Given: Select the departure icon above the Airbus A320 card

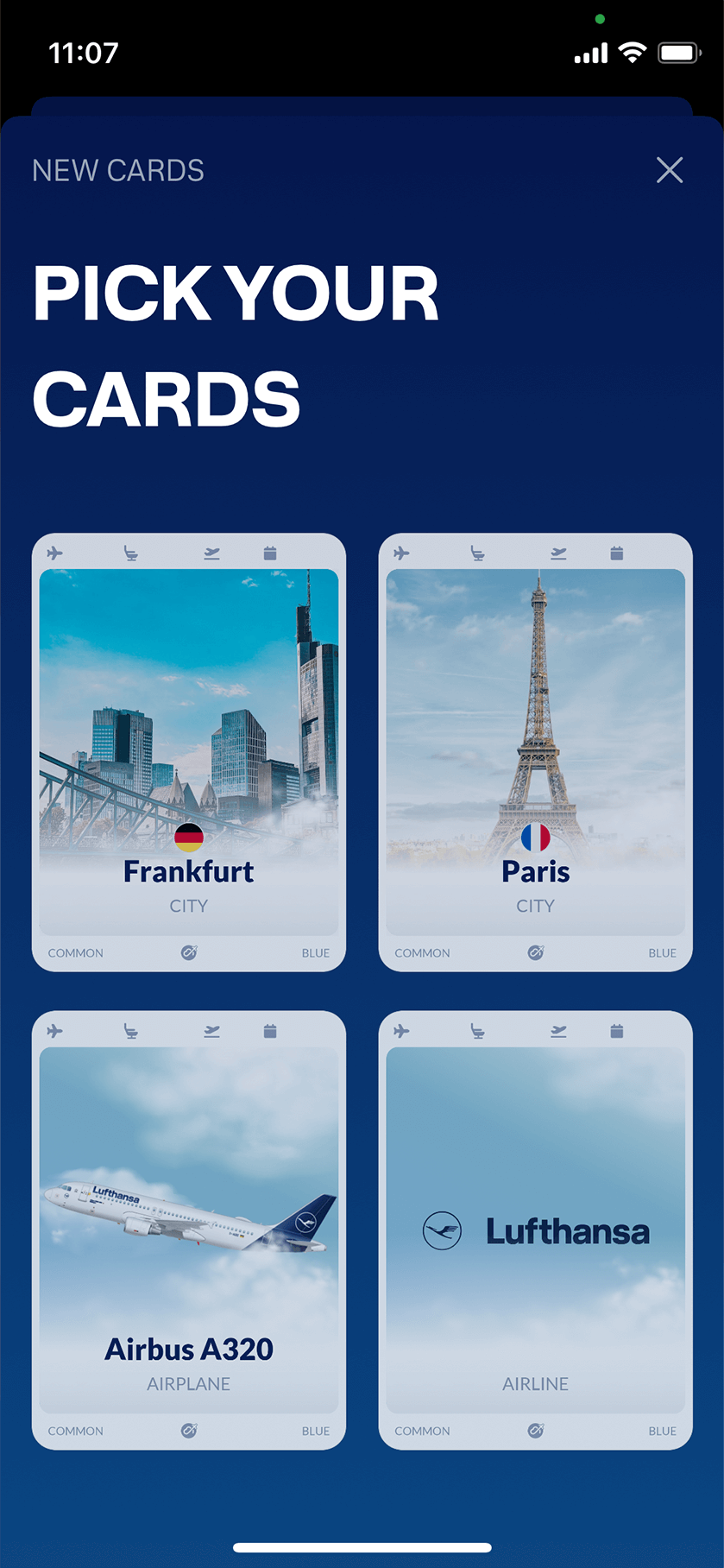Looking at the screenshot, I should pyautogui.click(x=212, y=1031).
